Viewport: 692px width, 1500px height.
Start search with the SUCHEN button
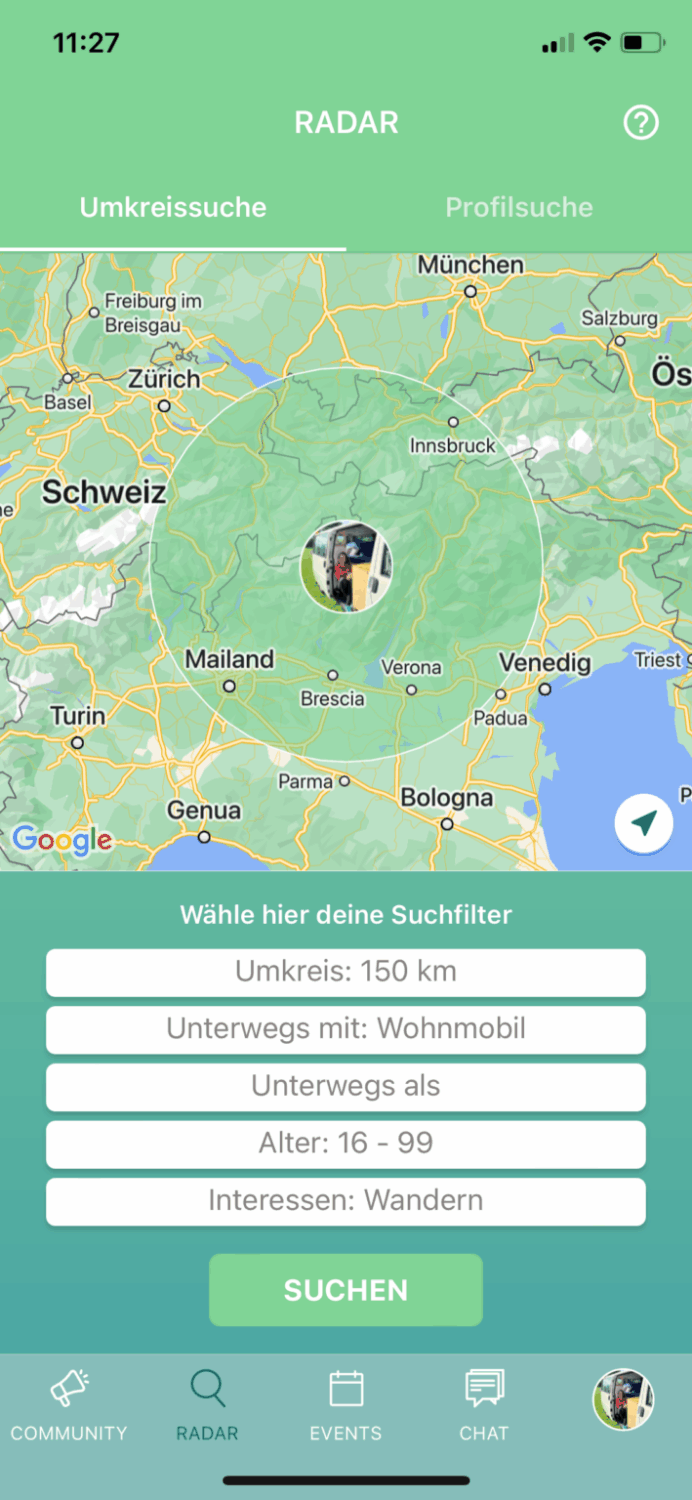[x=346, y=1290]
